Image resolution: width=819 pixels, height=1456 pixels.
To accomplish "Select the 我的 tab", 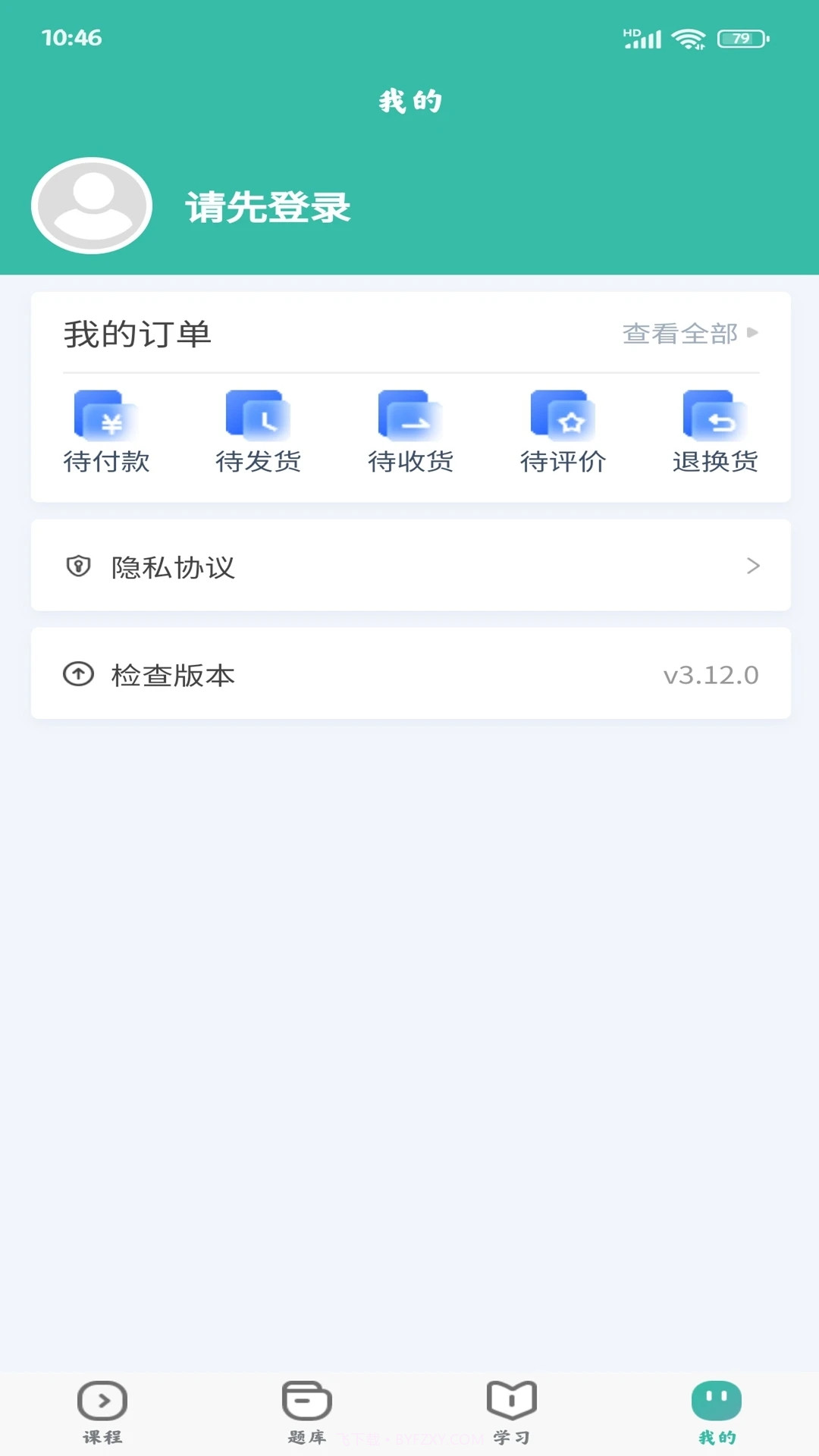I will [717, 1410].
